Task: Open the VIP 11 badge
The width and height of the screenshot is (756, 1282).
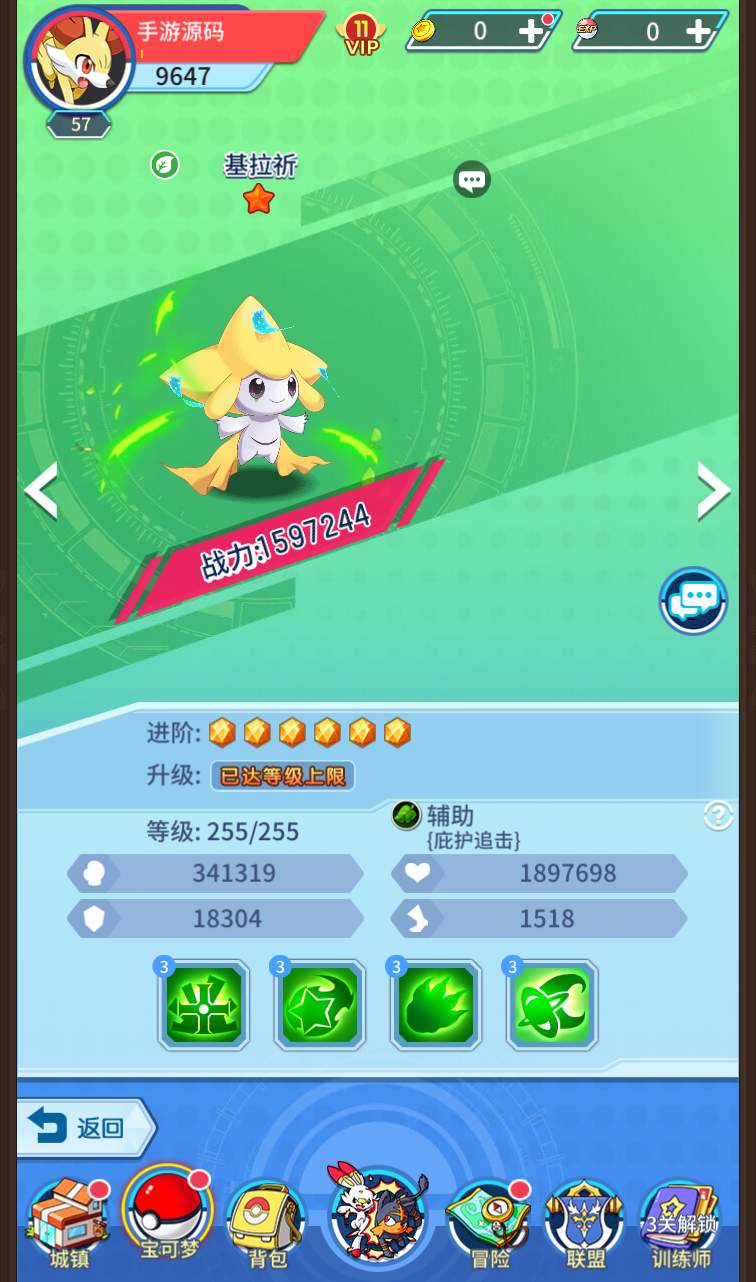Action: (x=361, y=34)
